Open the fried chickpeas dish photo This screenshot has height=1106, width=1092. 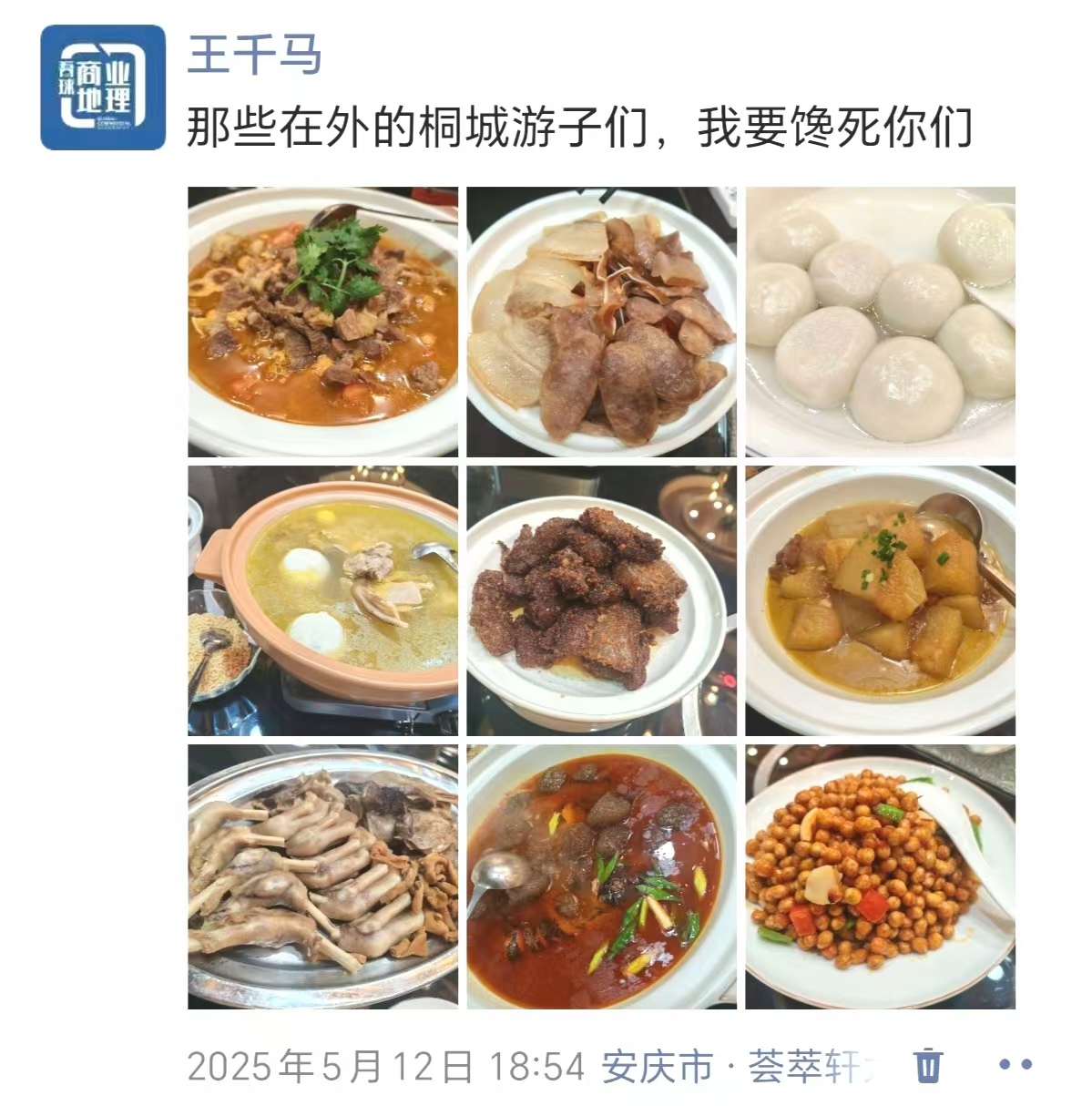coord(880,876)
